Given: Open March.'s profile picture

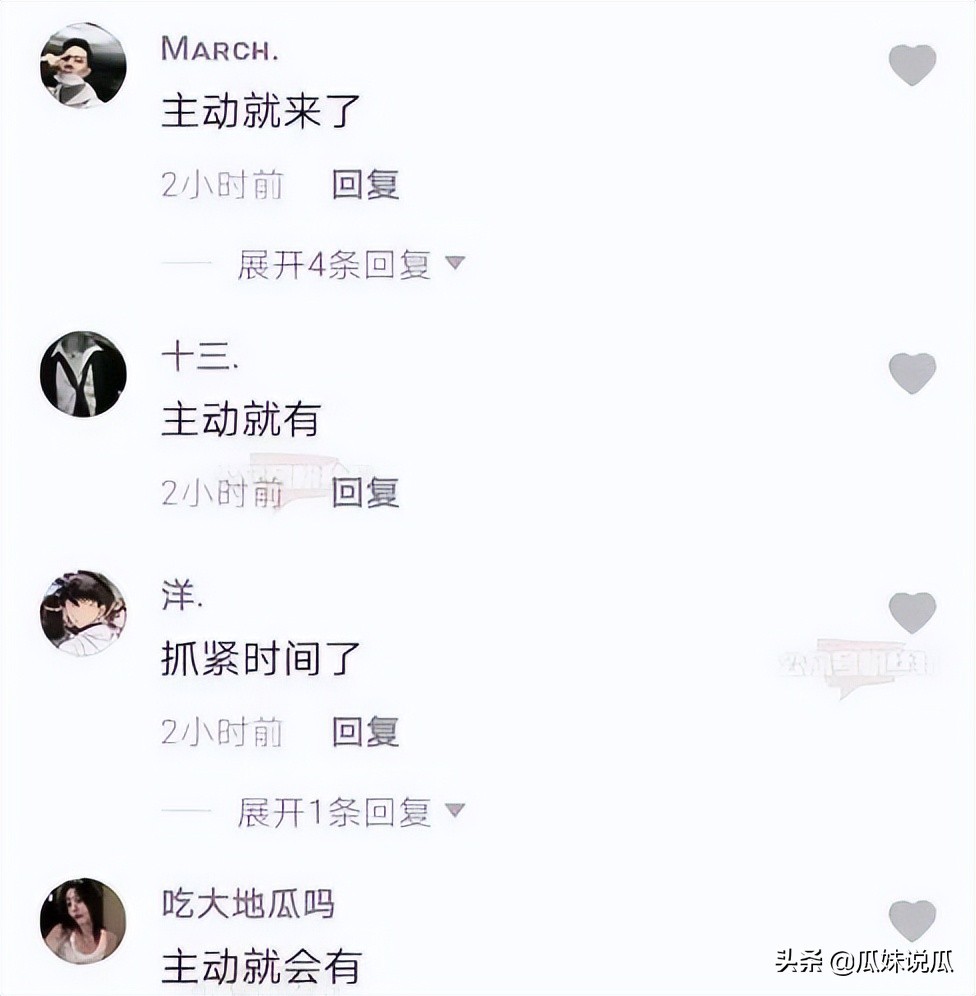Looking at the screenshot, I should coord(83,66).
